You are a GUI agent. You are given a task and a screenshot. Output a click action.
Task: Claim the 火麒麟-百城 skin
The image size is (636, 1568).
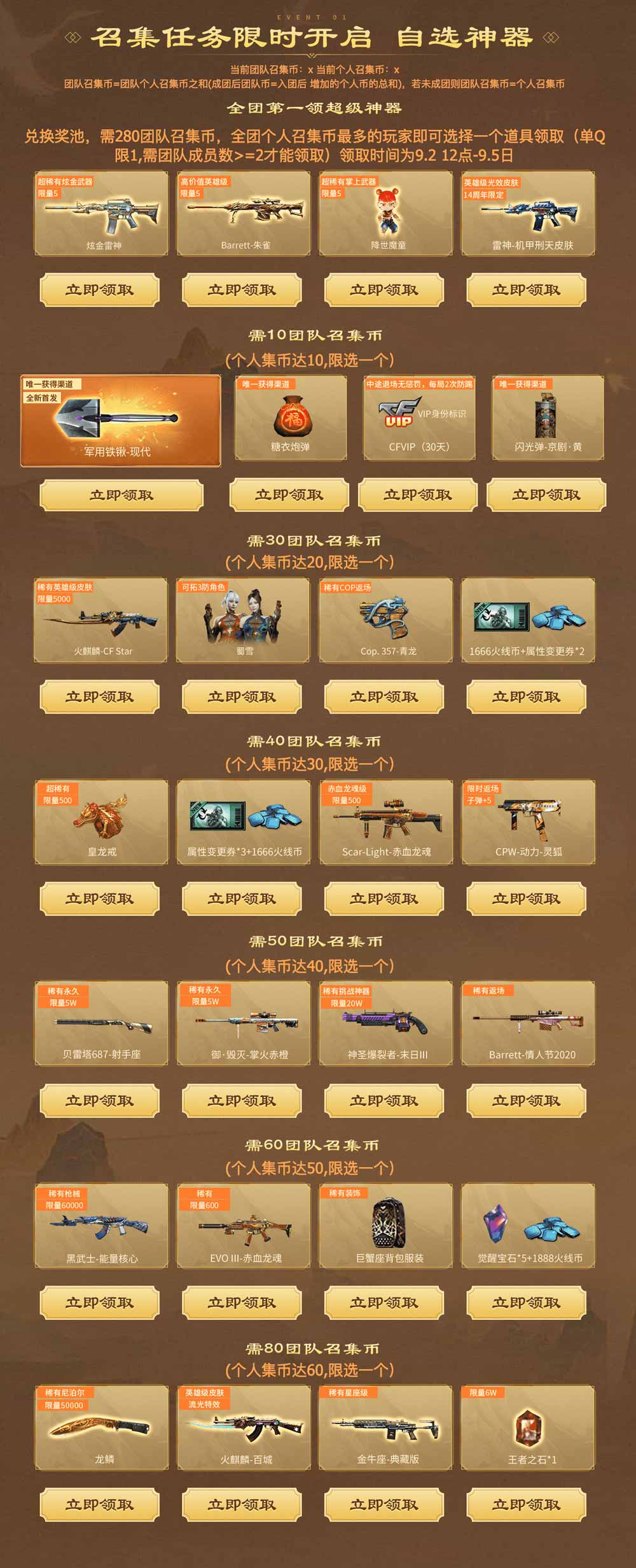[242, 1505]
